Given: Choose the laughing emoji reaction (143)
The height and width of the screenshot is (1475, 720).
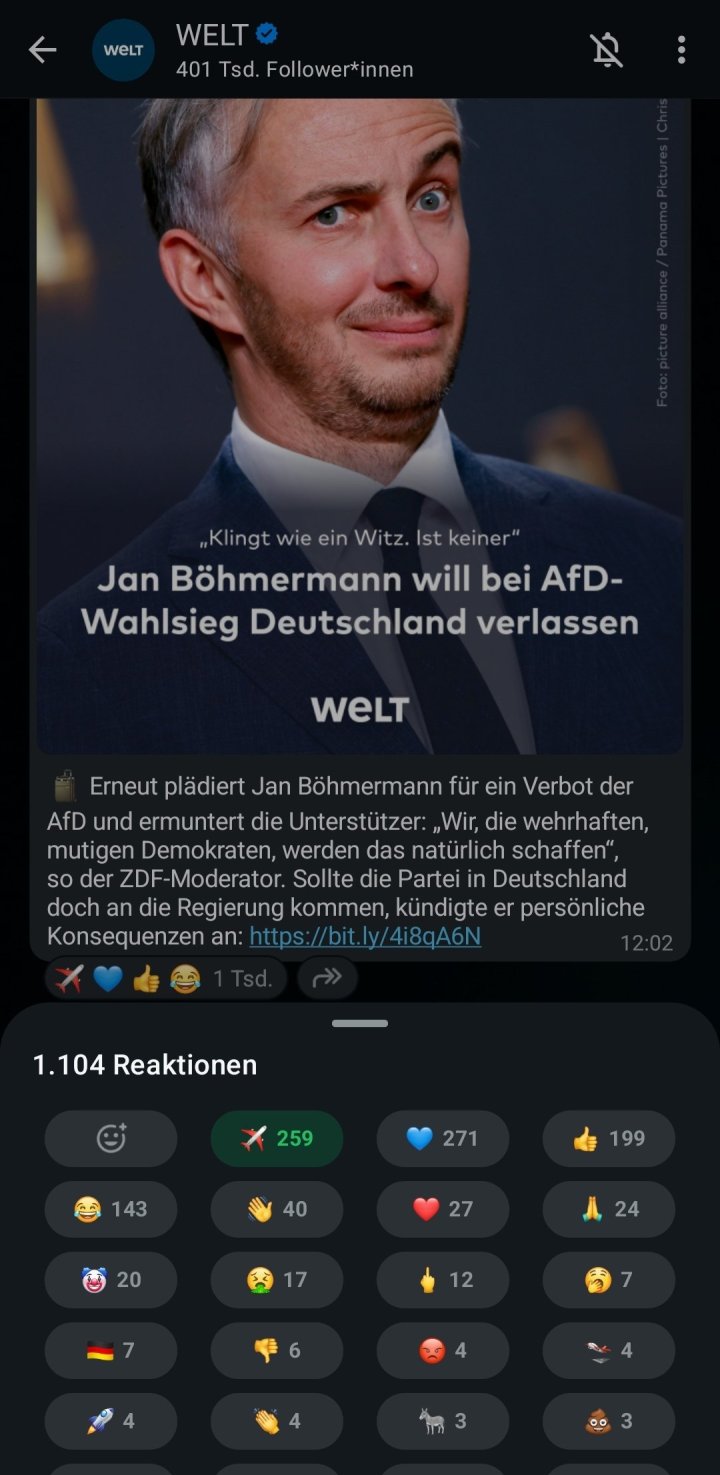Looking at the screenshot, I should point(111,1210).
